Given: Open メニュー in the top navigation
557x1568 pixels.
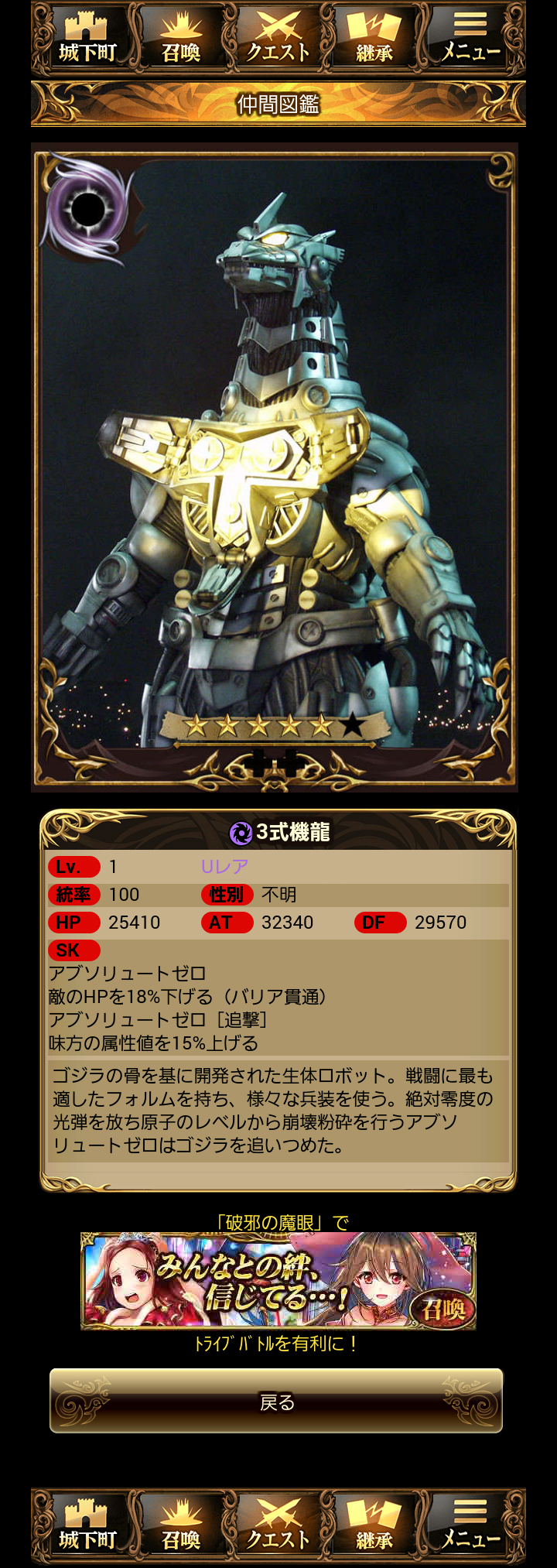Looking at the screenshot, I should click(470, 39).
